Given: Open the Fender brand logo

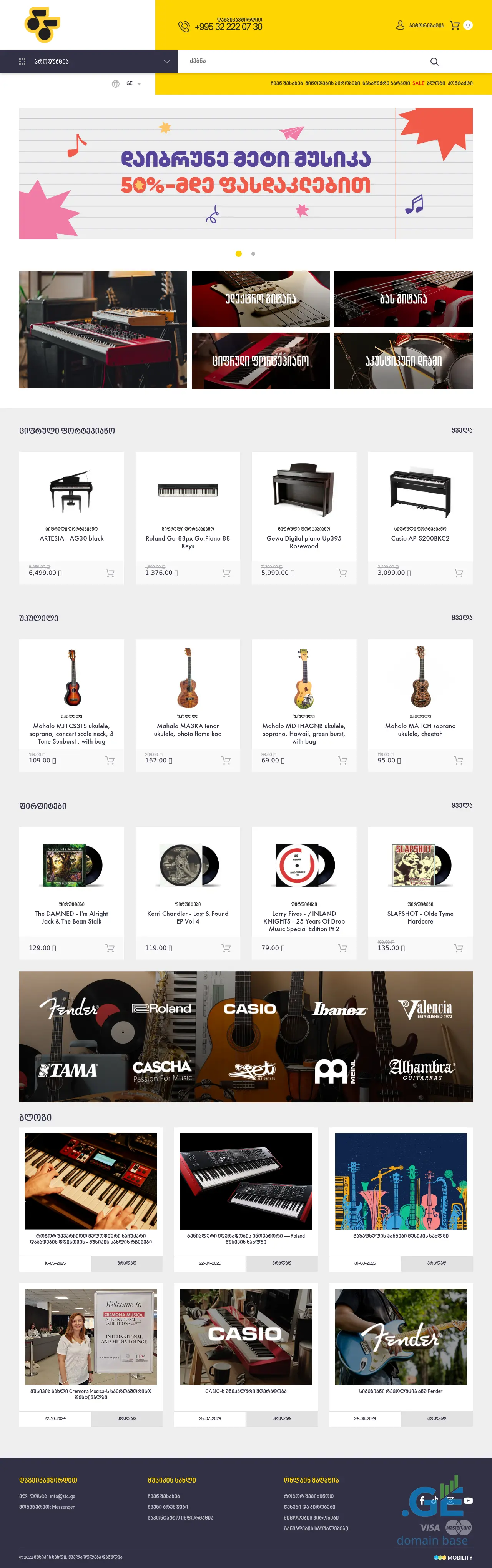Looking at the screenshot, I should click(x=68, y=1008).
